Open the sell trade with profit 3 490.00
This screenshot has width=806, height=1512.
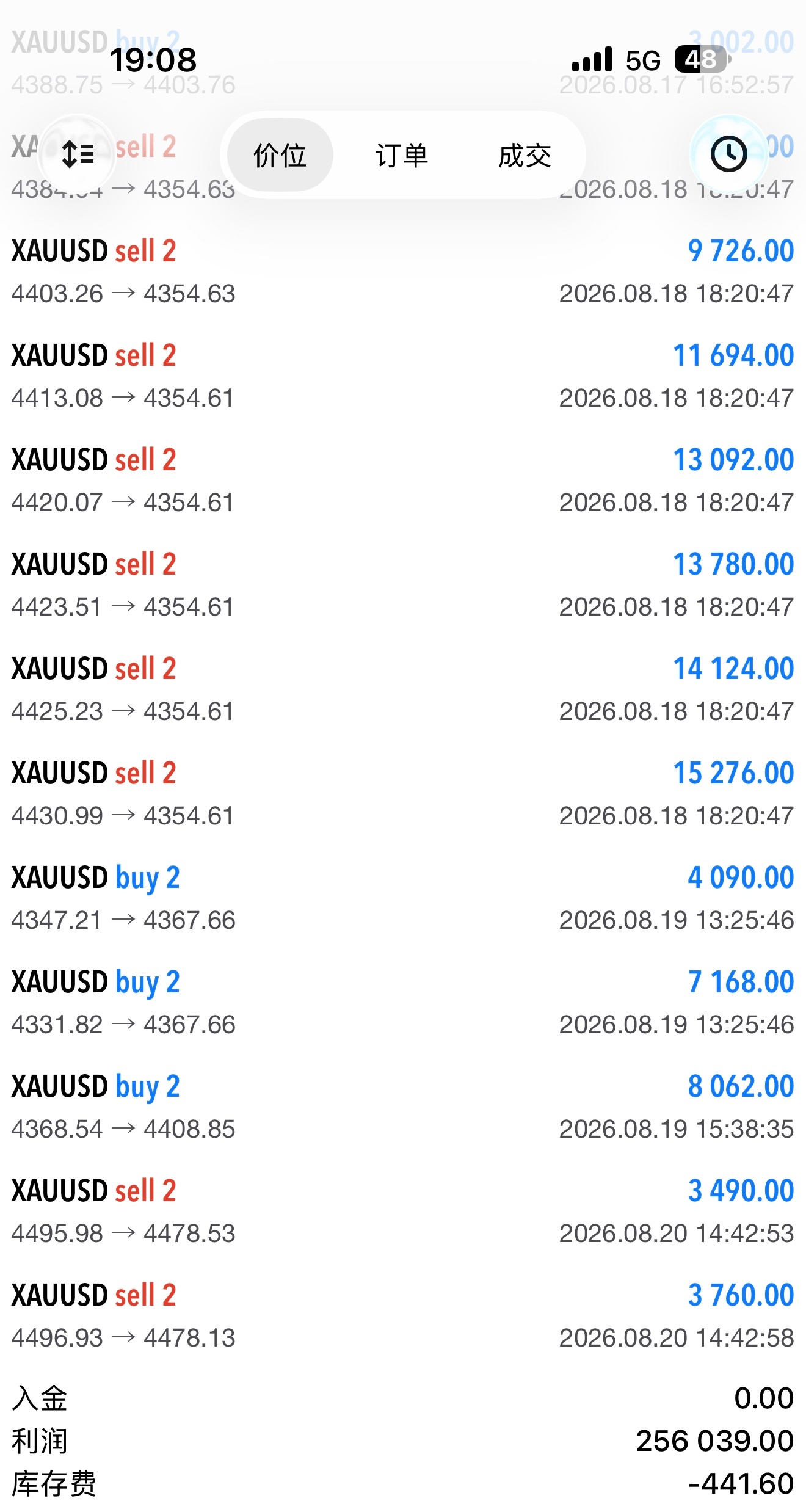click(x=403, y=1212)
